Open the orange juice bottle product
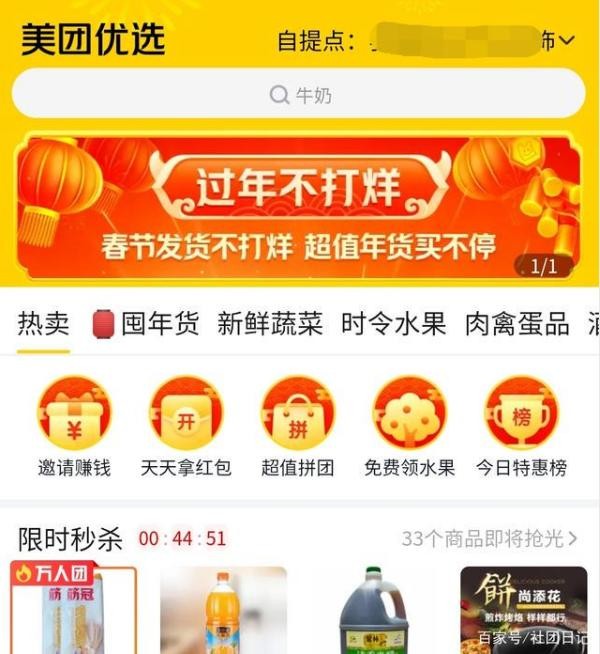600x654 pixels. point(223,610)
